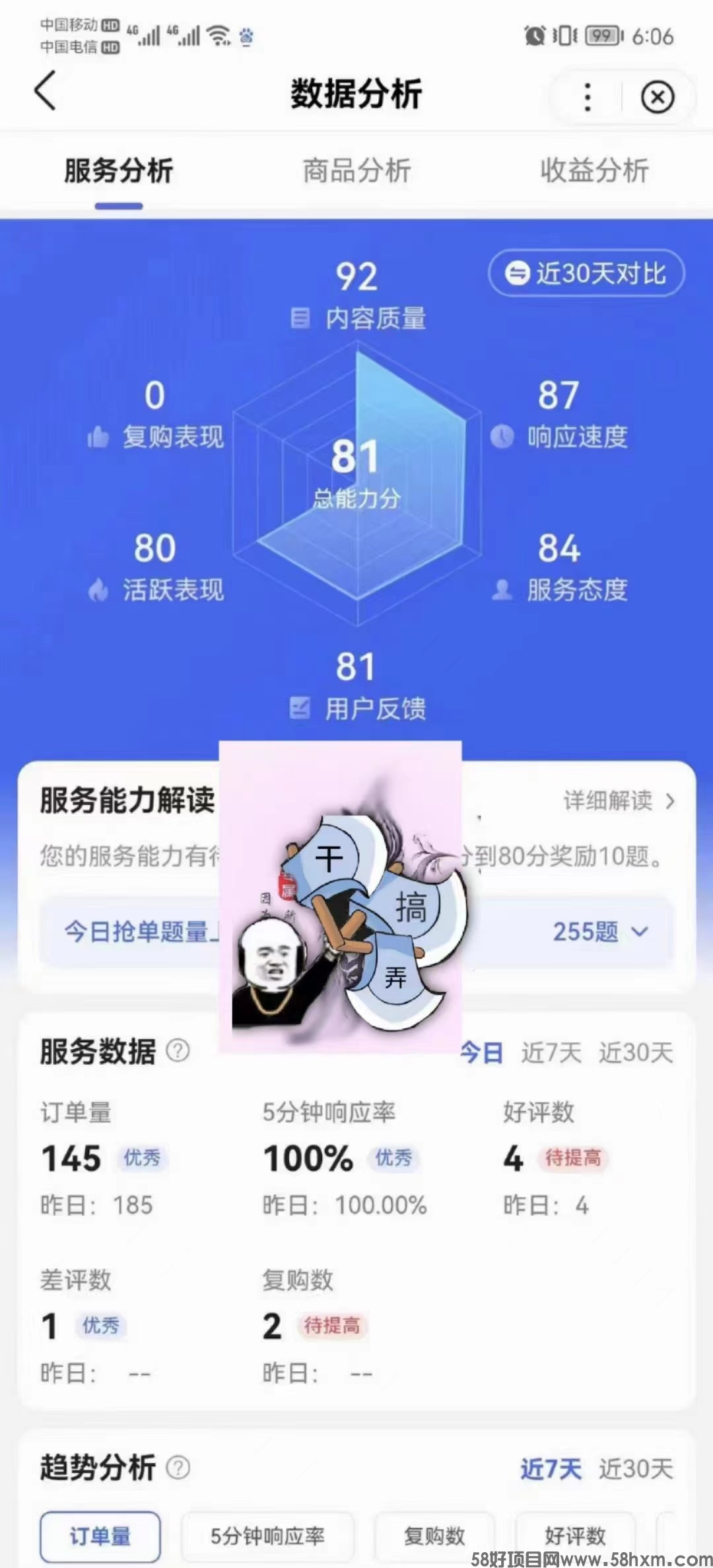Select the 5分钟响应率 trend chip
The image size is (713, 1568).
[267, 1536]
